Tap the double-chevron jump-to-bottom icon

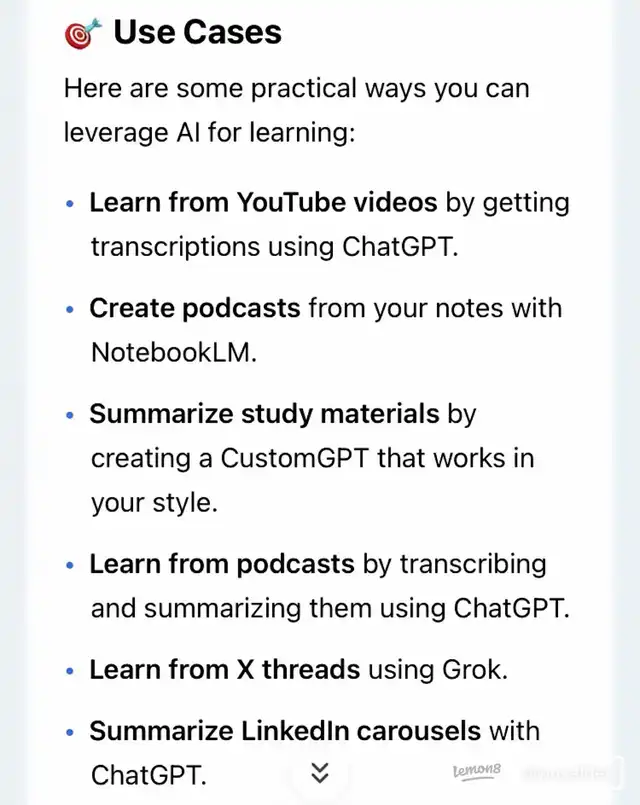tap(319, 772)
